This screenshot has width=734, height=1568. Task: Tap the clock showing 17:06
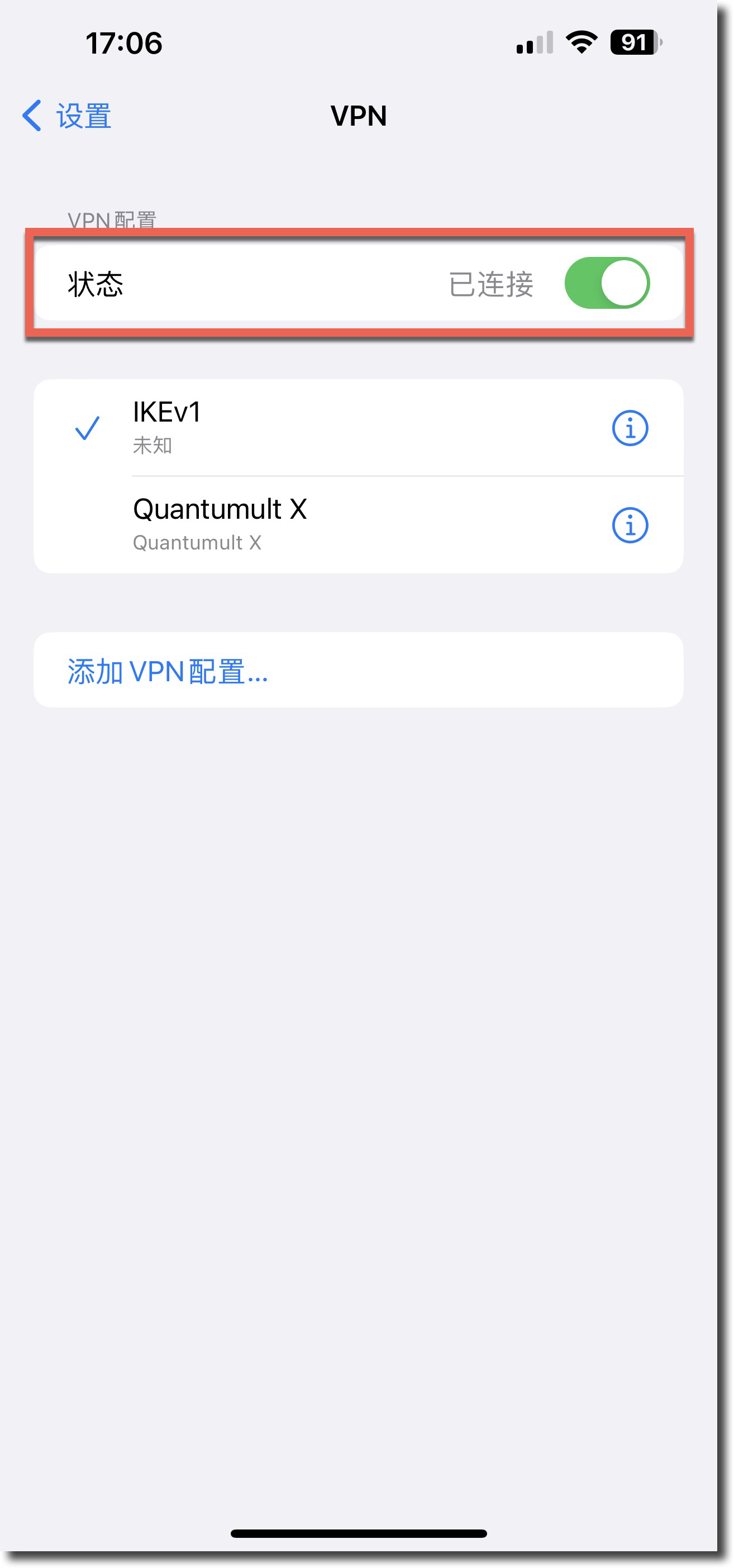(123, 42)
